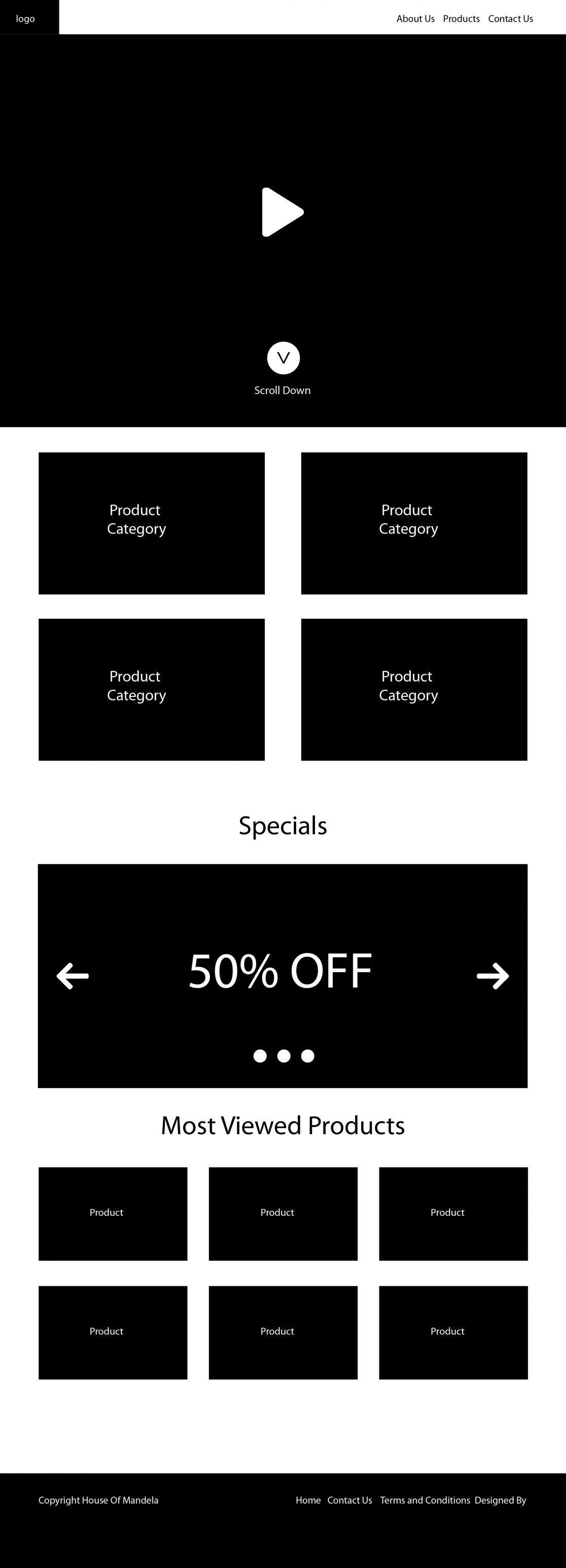Screen dimensions: 566x1568
Task: Tap the logo in the header
Action: (25, 19)
